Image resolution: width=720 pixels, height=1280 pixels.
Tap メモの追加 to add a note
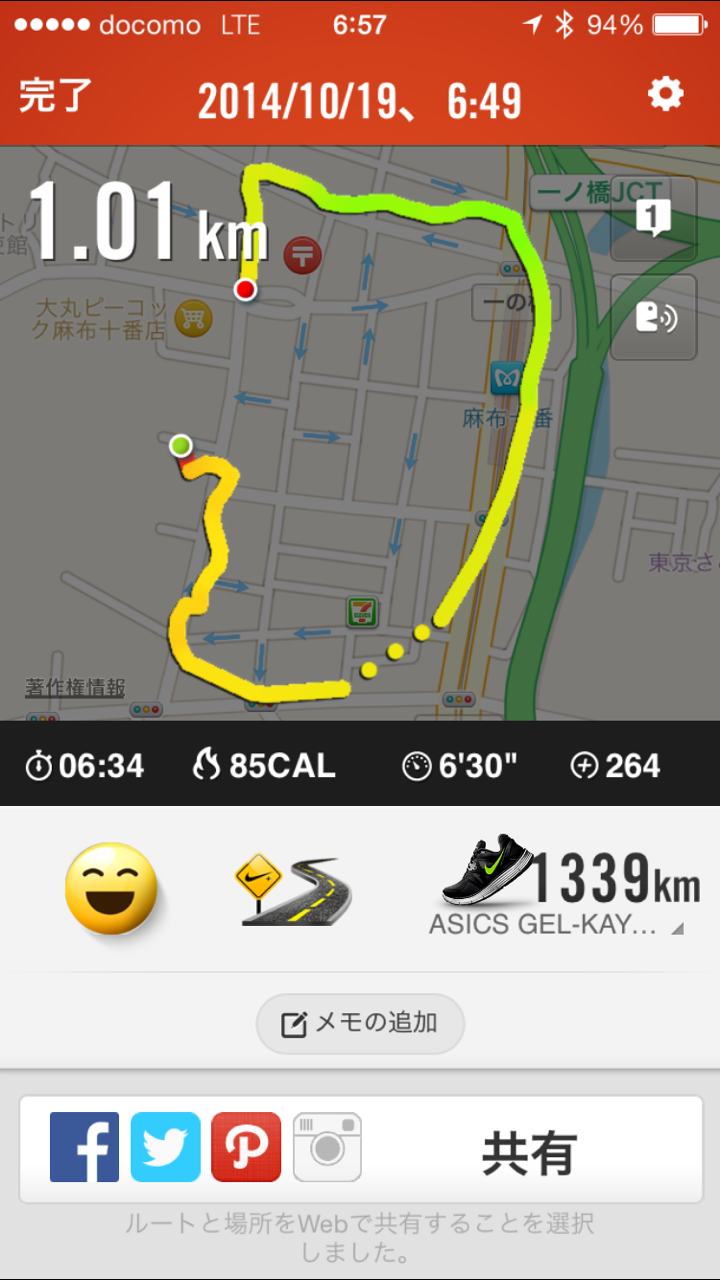[x=360, y=1023]
